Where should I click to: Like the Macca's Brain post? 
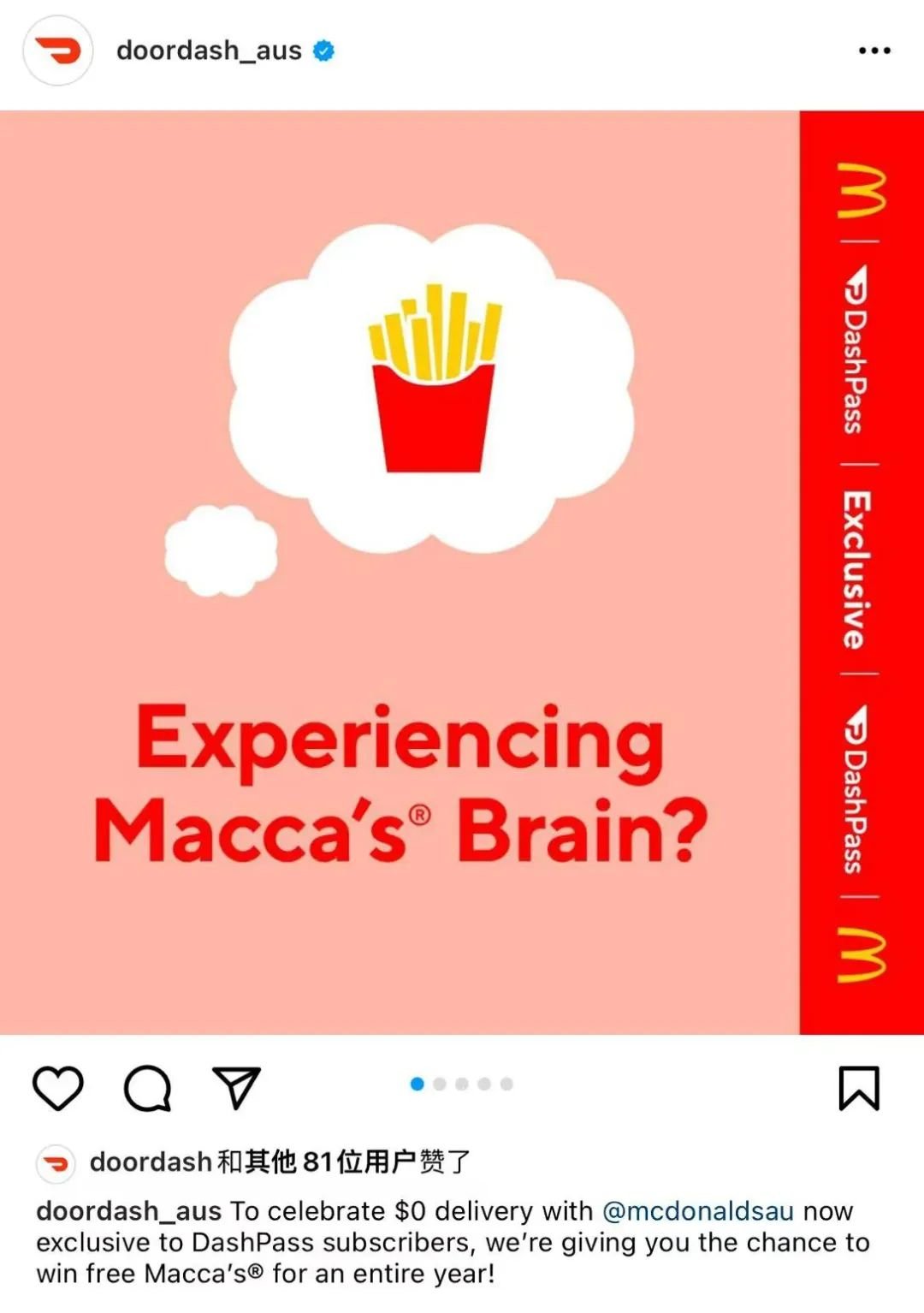coord(57,1088)
